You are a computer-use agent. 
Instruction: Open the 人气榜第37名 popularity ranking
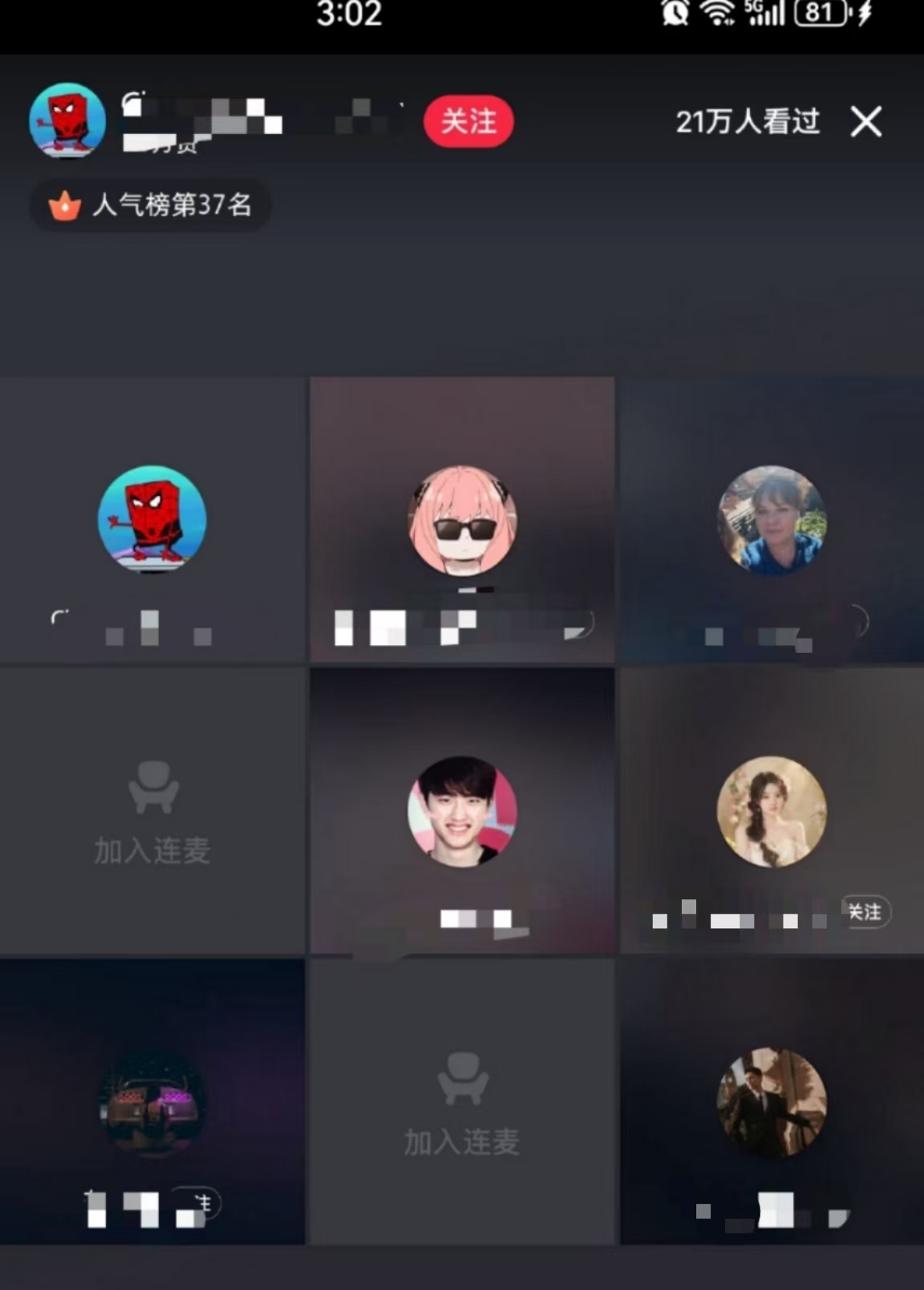point(151,205)
